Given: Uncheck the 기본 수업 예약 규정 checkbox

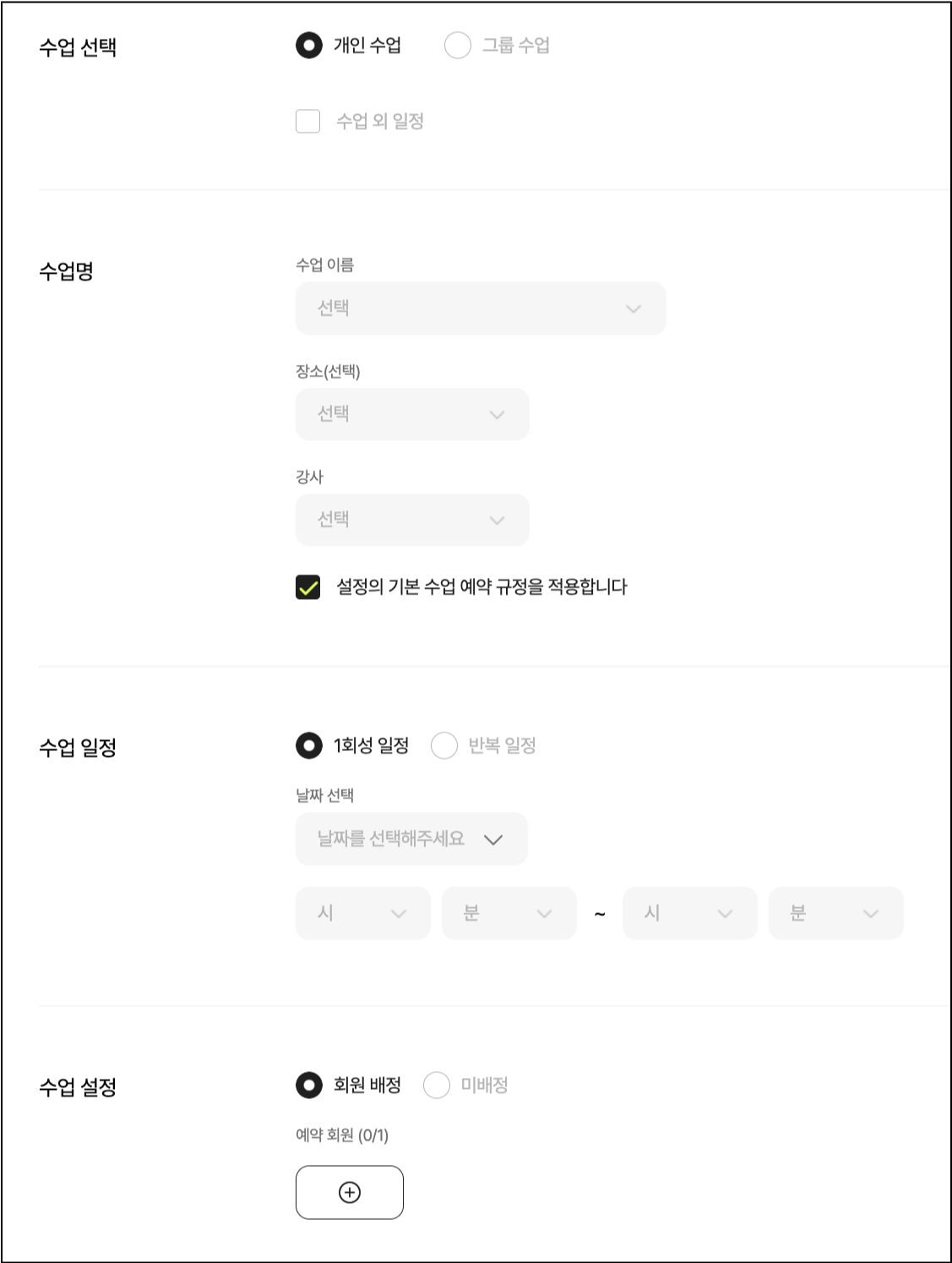Looking at the screenshot, I should coord(308,586).
